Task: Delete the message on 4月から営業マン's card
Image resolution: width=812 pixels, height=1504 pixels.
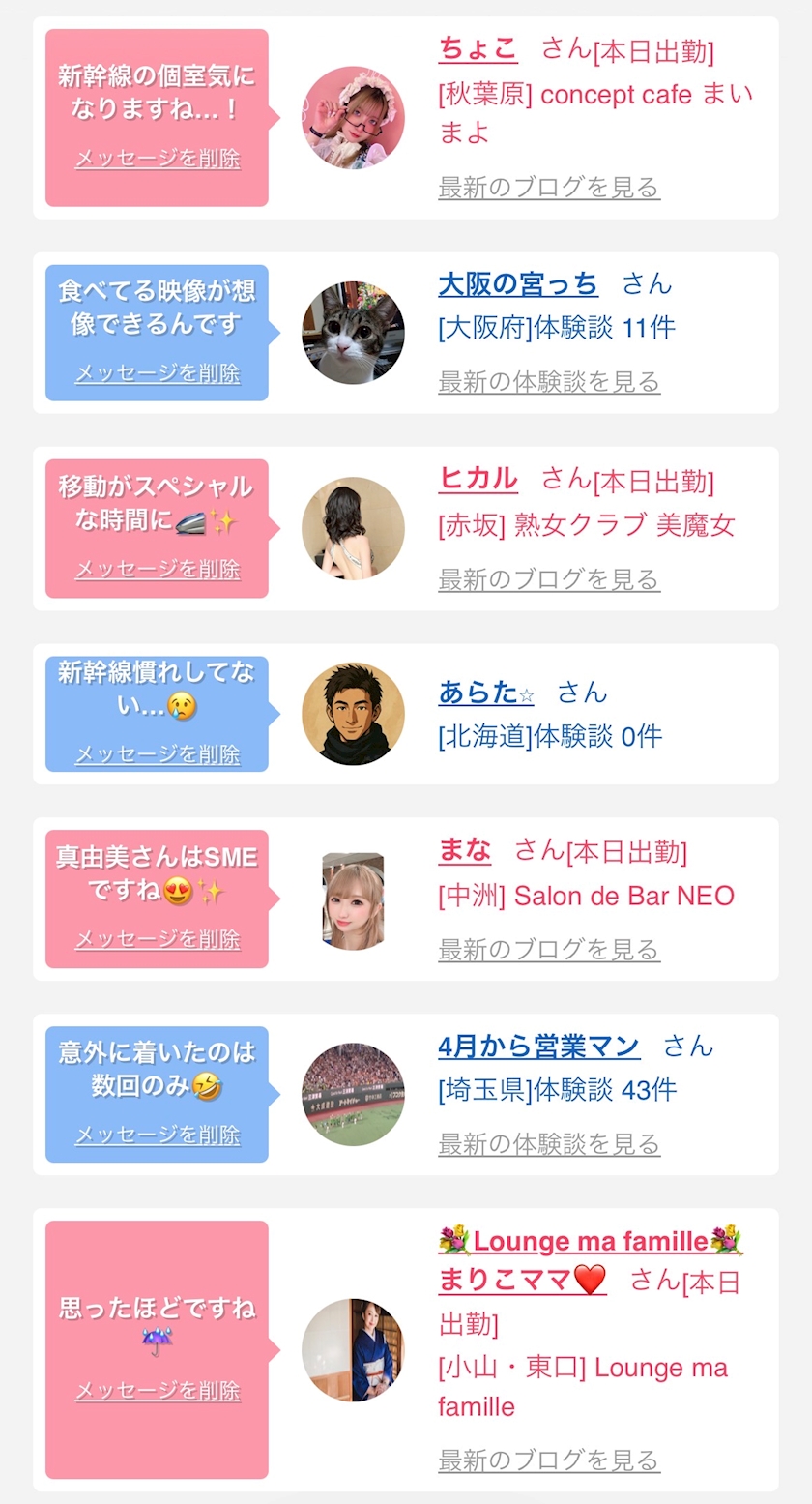Action: click(x=158, y=1135)
